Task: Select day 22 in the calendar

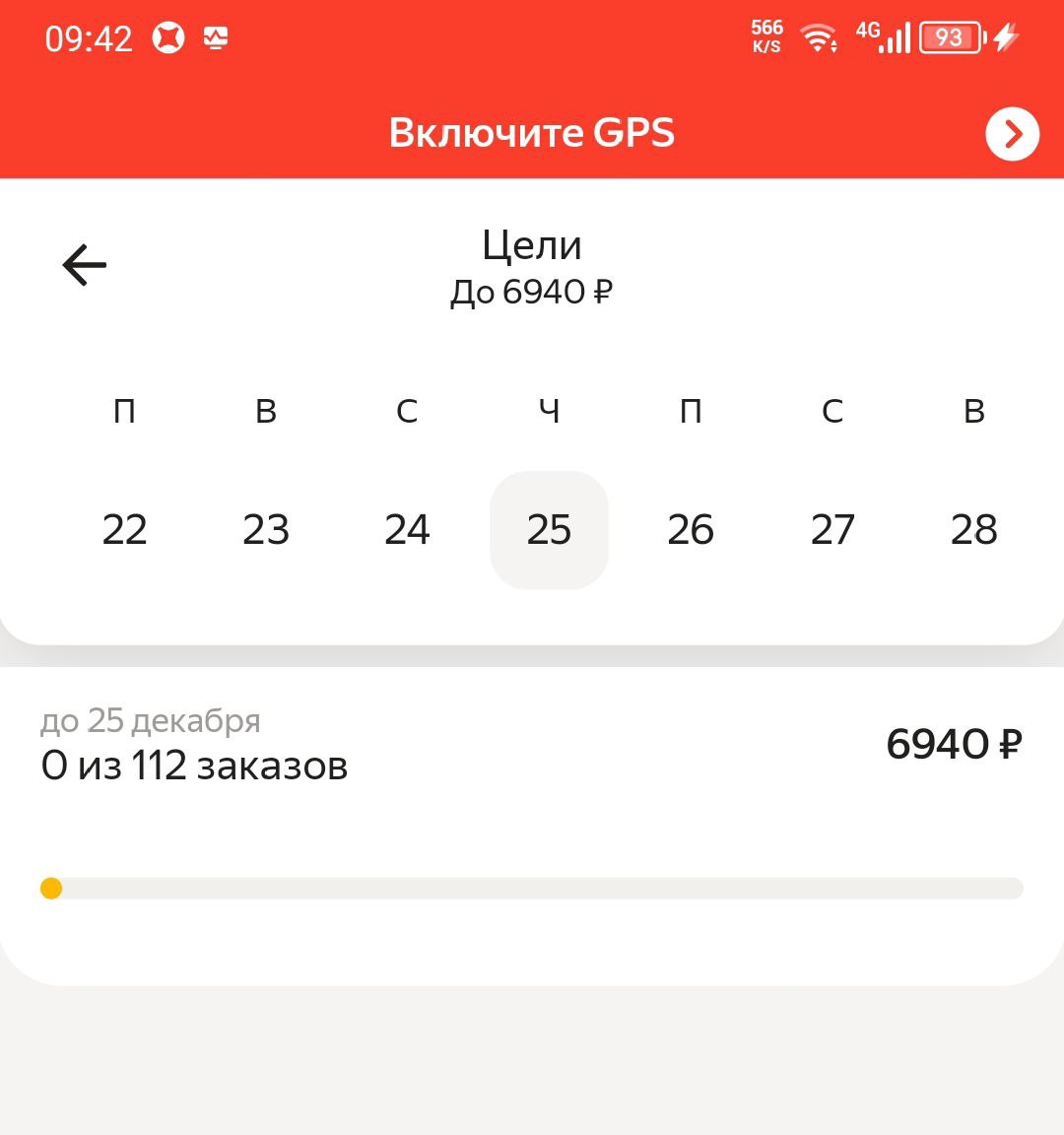Action: [x=124, y=530]
